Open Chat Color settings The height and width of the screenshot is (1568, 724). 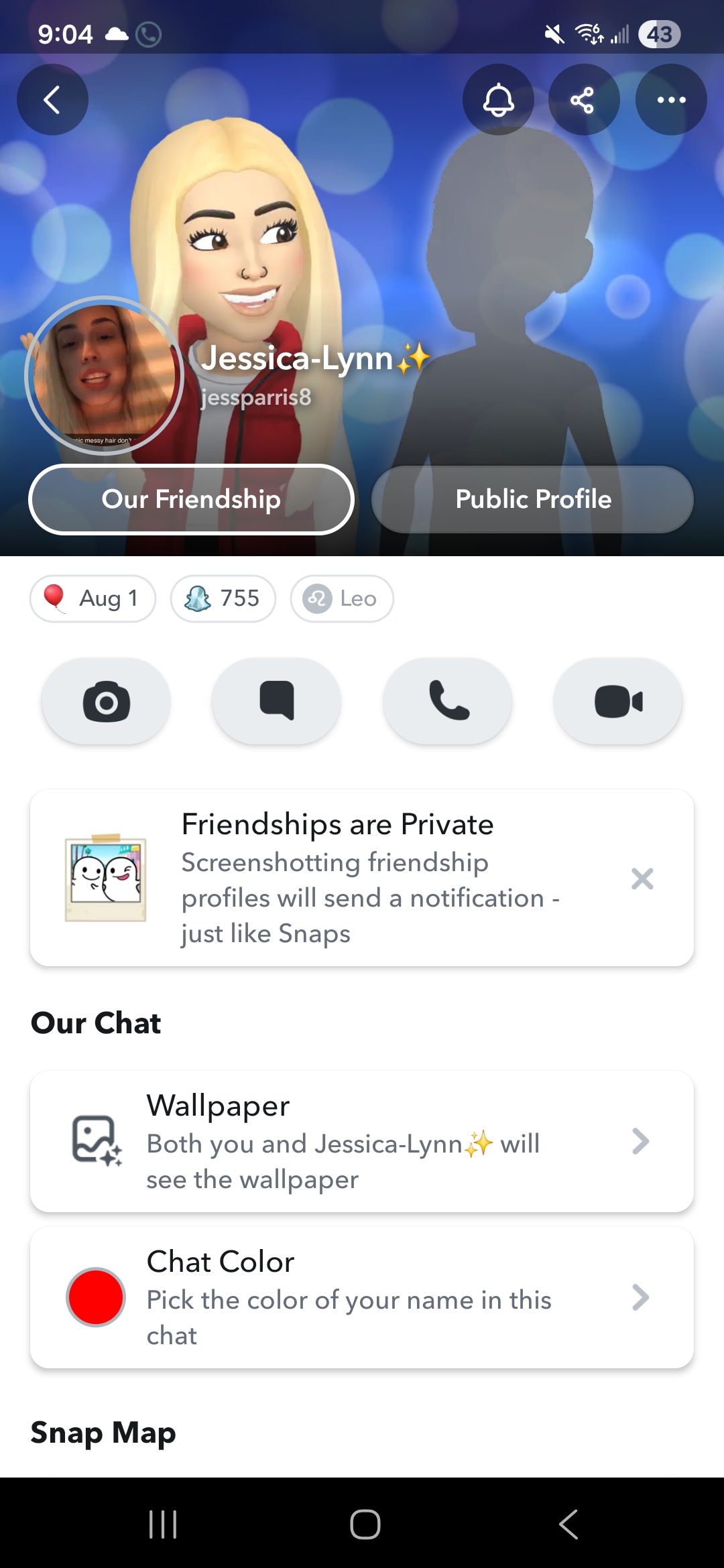coord(362,1298)
